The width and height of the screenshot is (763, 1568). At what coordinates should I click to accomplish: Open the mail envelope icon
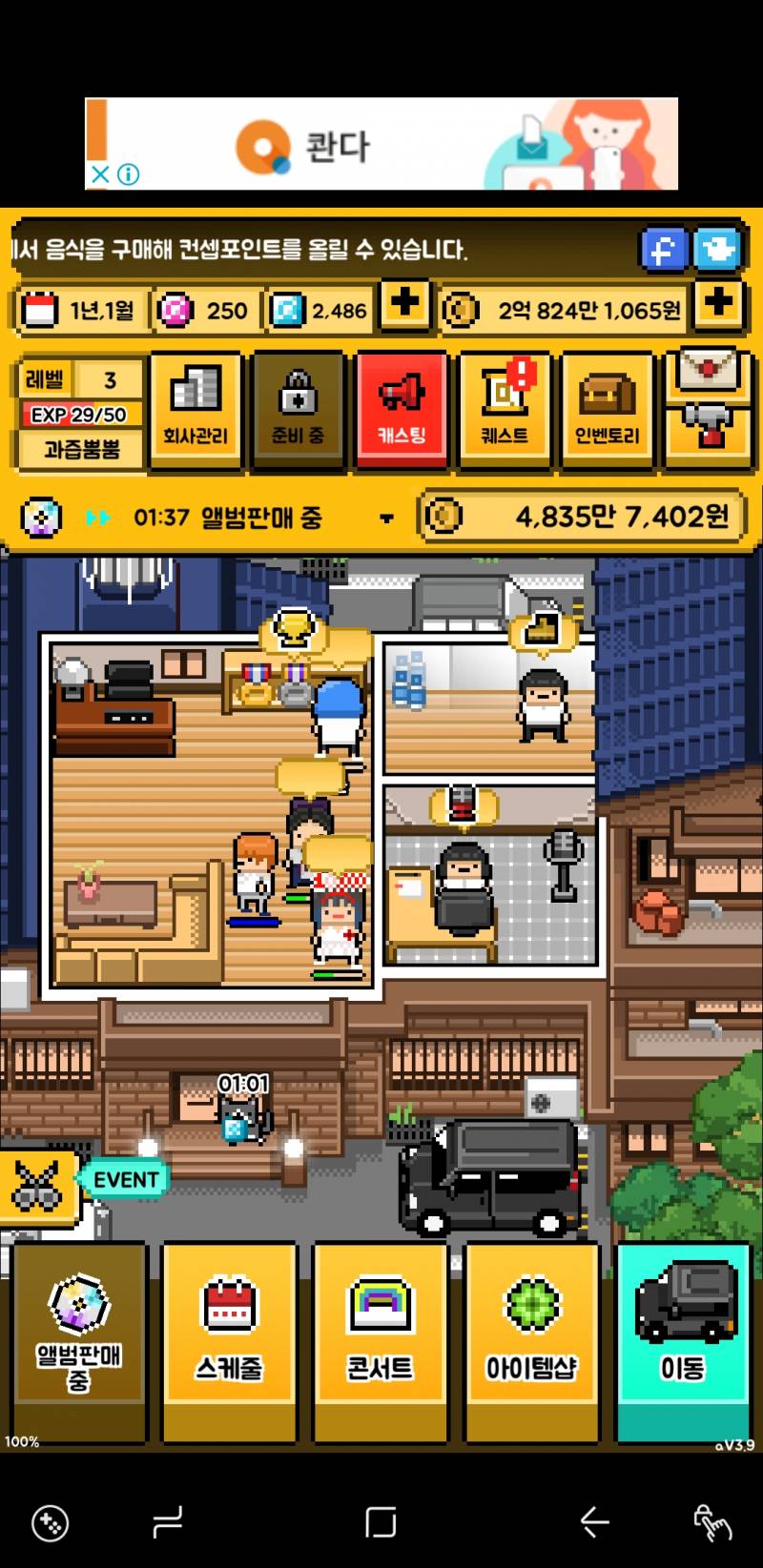[707, 369]
